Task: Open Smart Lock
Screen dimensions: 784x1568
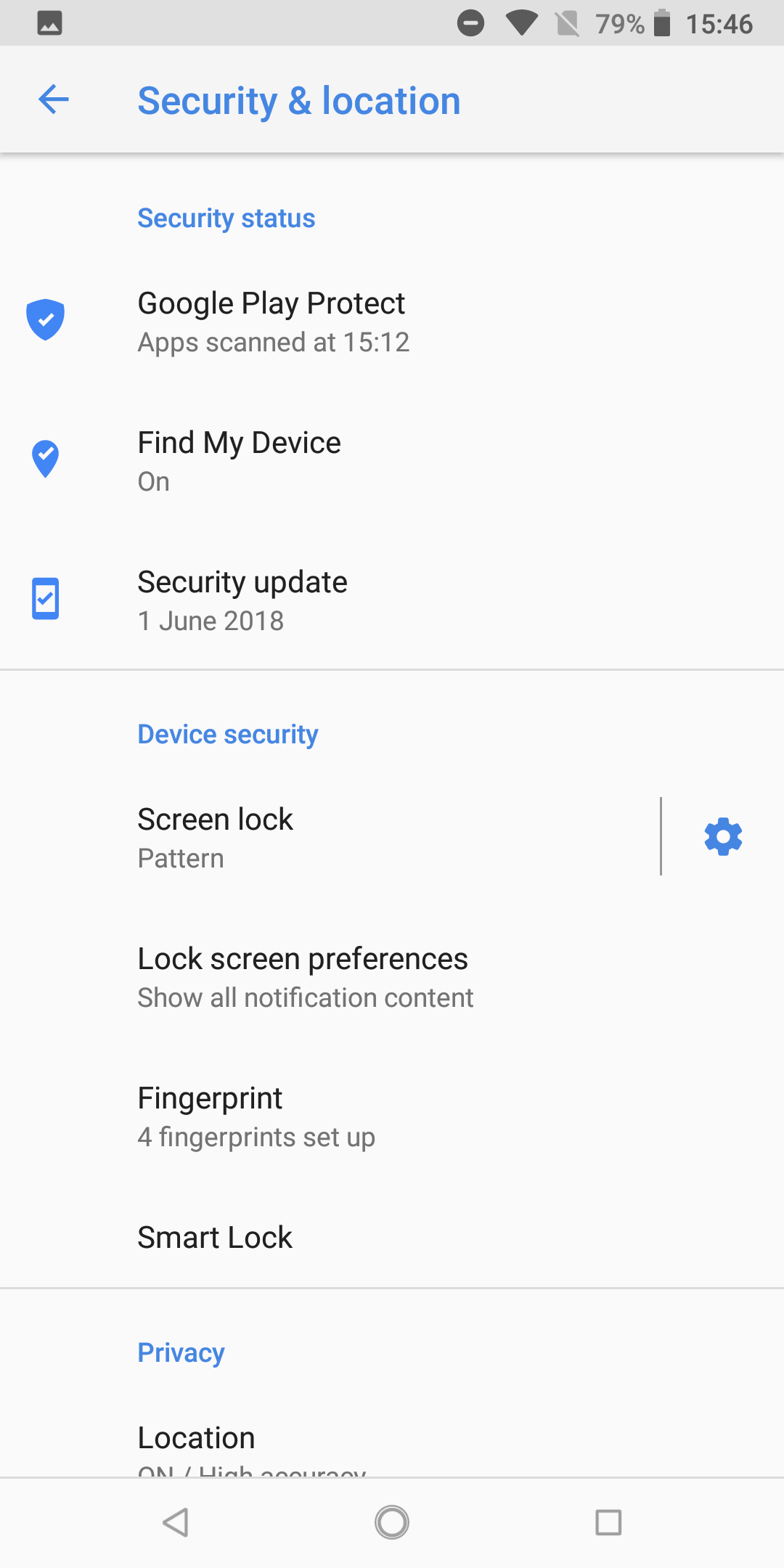Action: point(392,1238)
